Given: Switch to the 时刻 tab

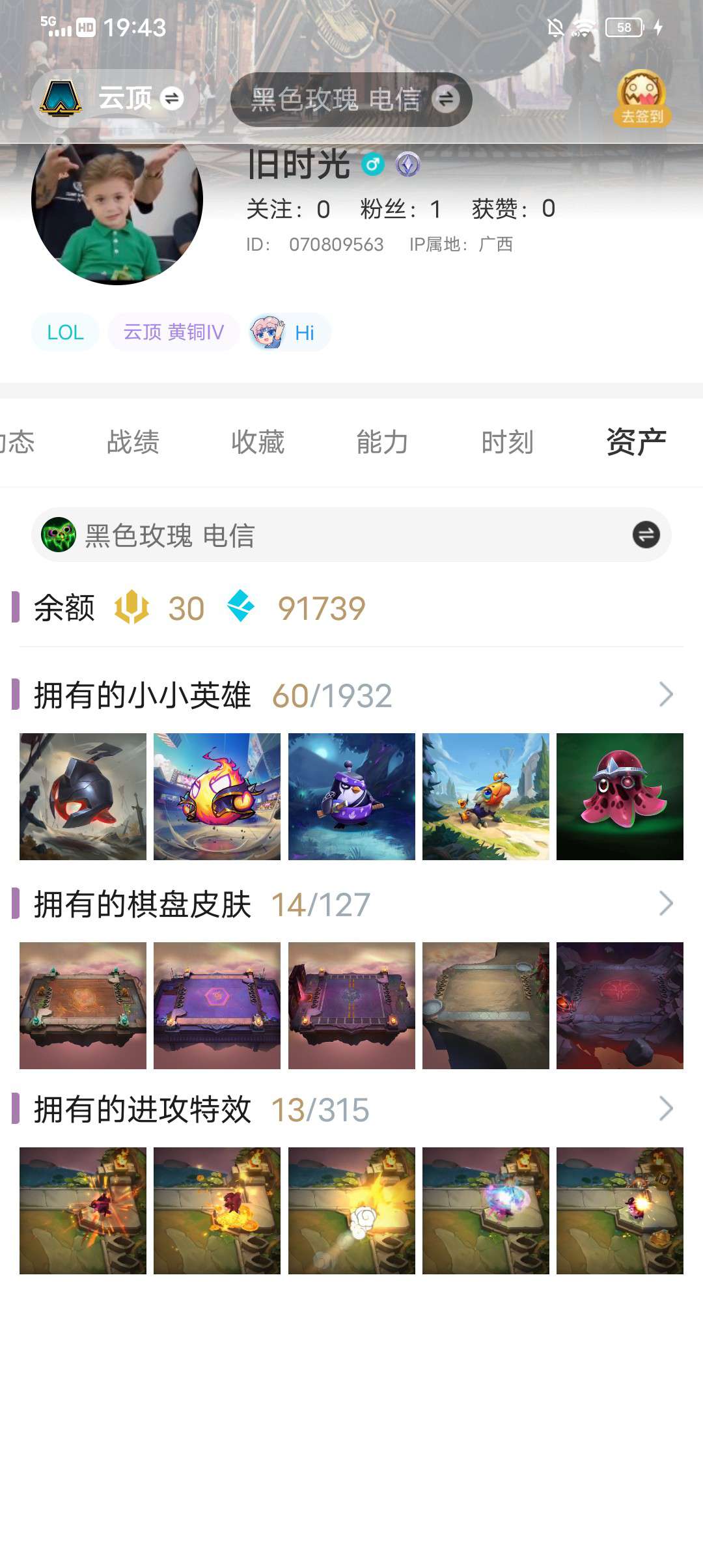Looking at the screenshot, I should click(507, 442).
